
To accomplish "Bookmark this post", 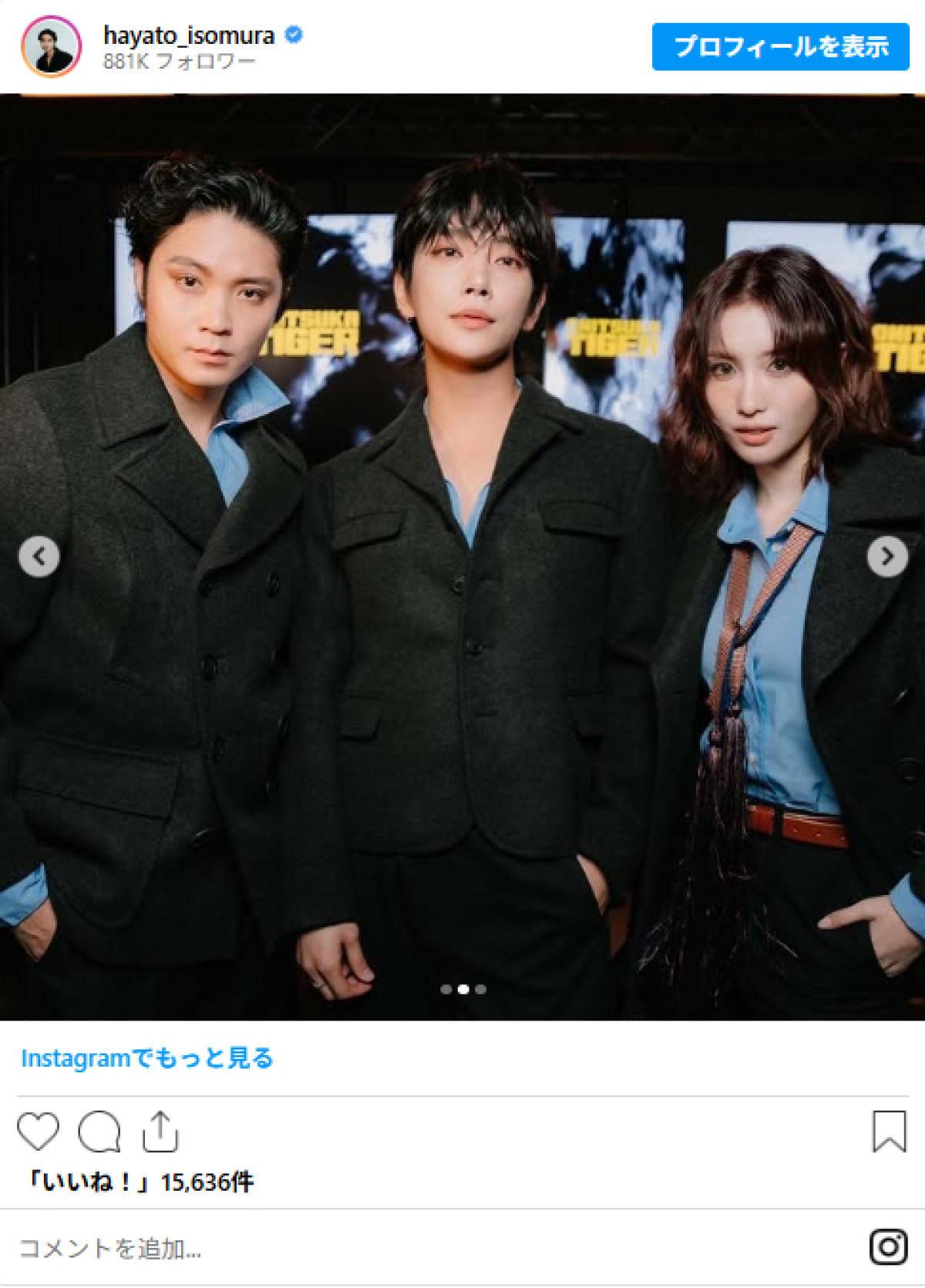I will (888, 1131).
